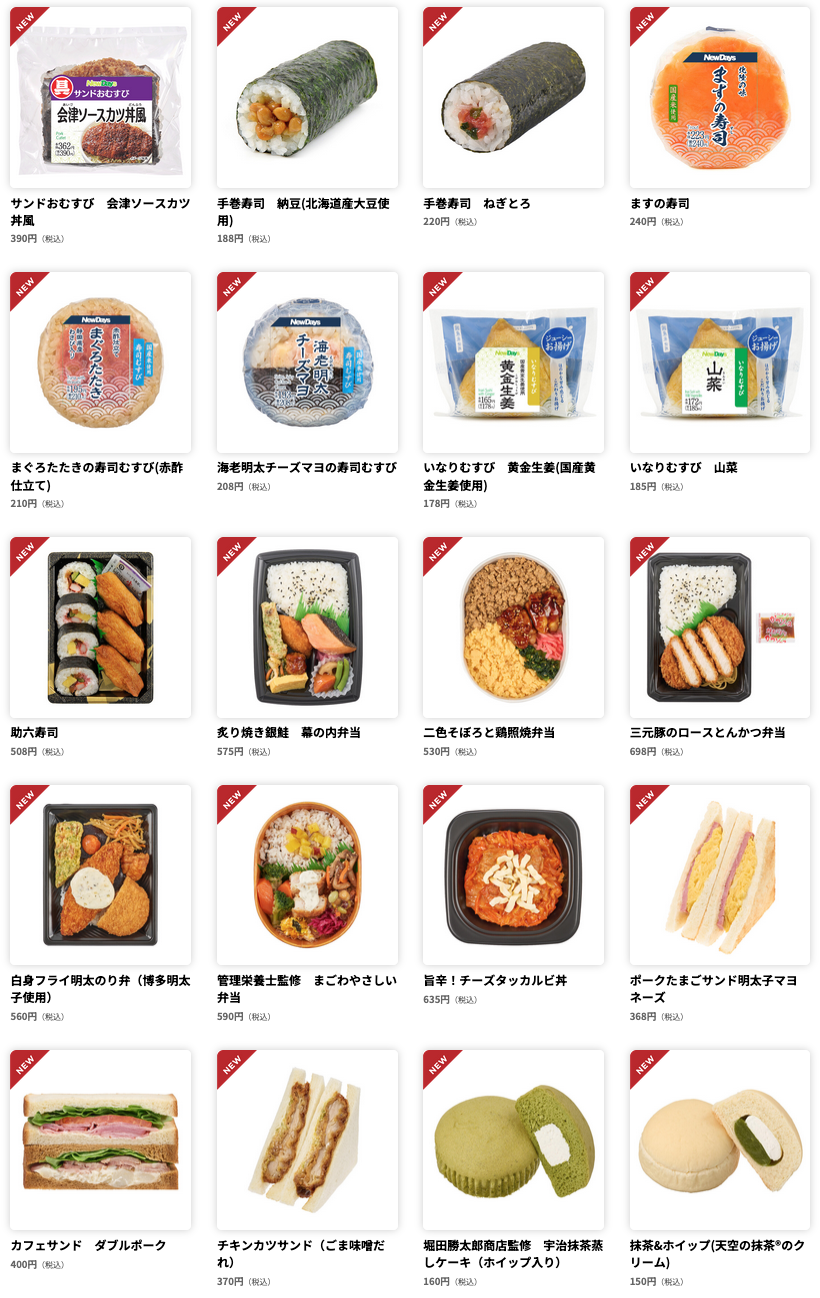The image size is (820, 1298).
Task: Select 宇治抹茶蒸しケーキ product card
Action: 513,1140
